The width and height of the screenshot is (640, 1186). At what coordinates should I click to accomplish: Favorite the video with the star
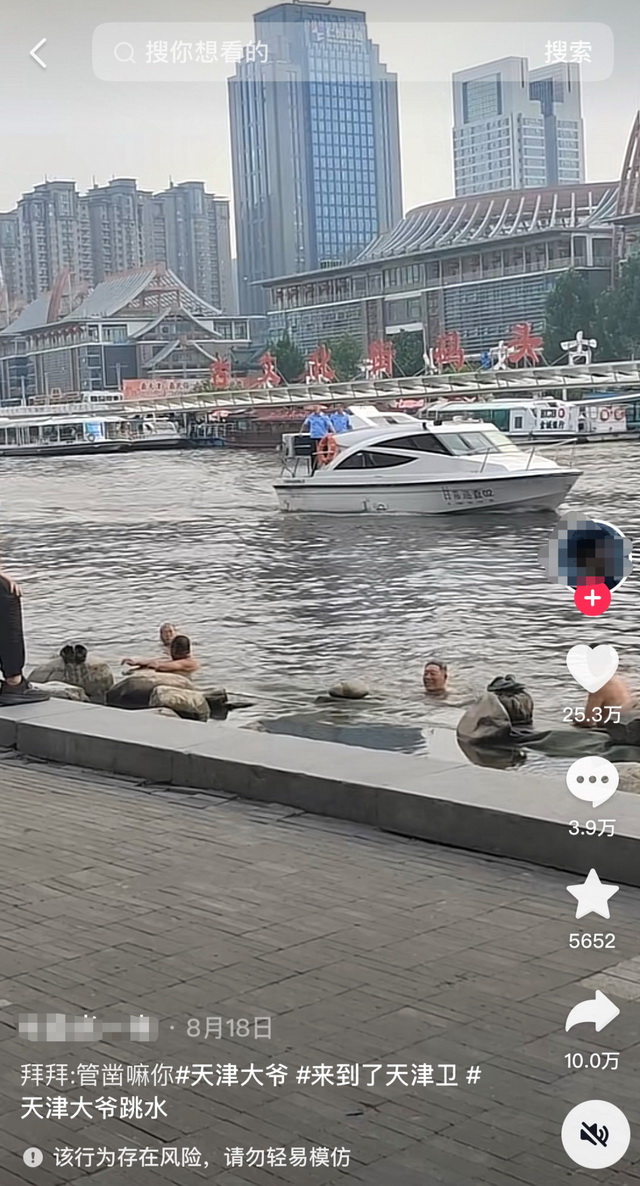[592, 895]
